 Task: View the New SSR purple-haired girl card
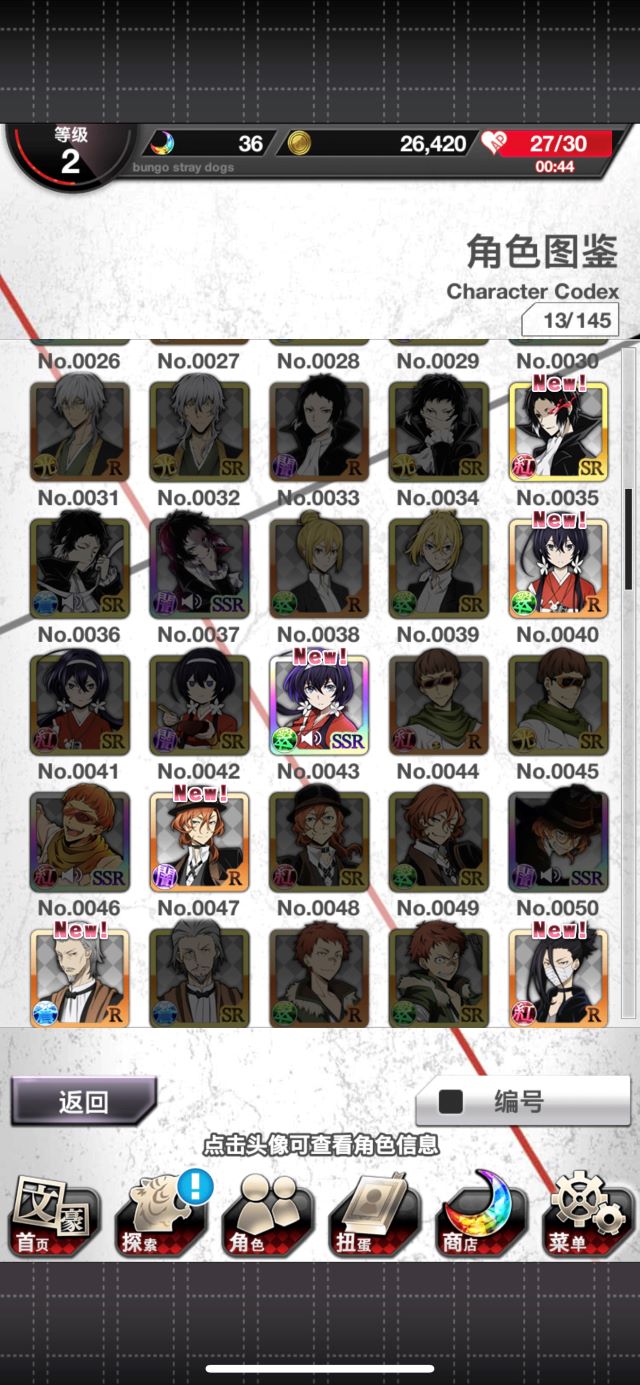pos(319,705)
